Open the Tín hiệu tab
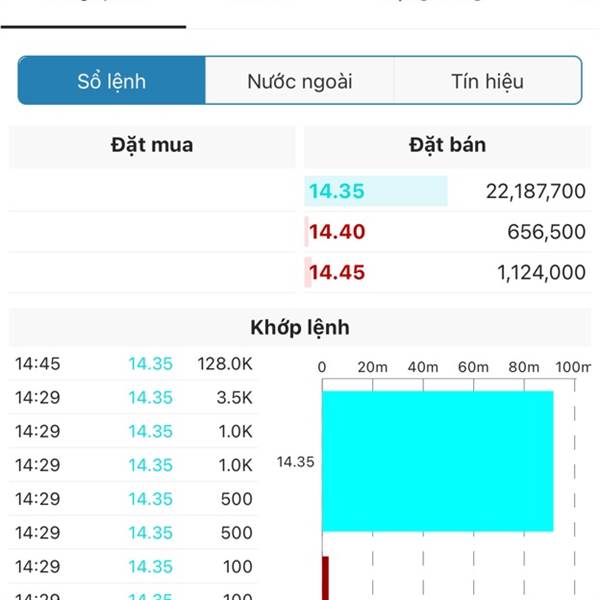Viewport: 600px width, 600px height. point(487,81)
